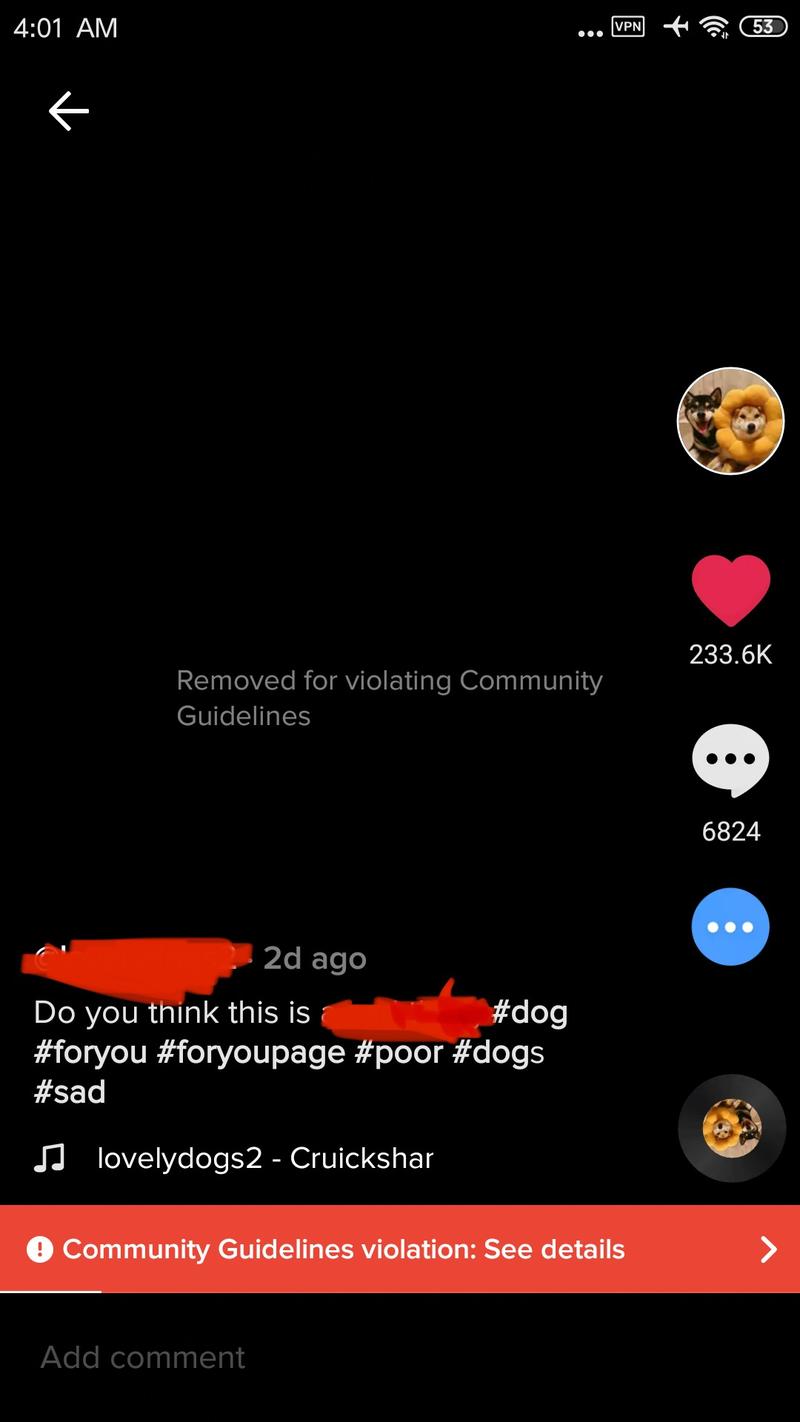
Task: Tap the red heart like icon
Action: click(731, 591)
